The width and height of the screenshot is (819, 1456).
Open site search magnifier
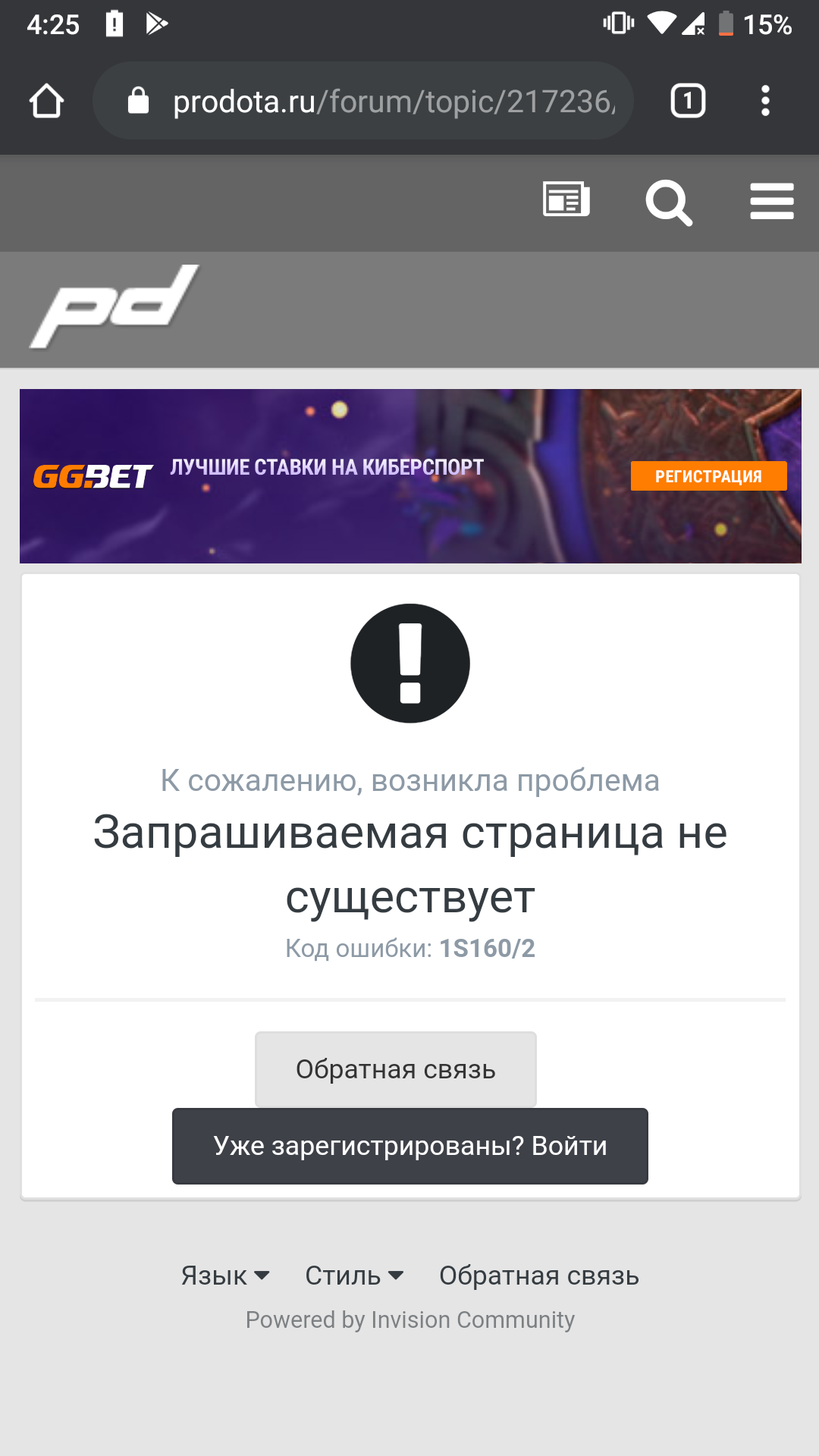669,202
